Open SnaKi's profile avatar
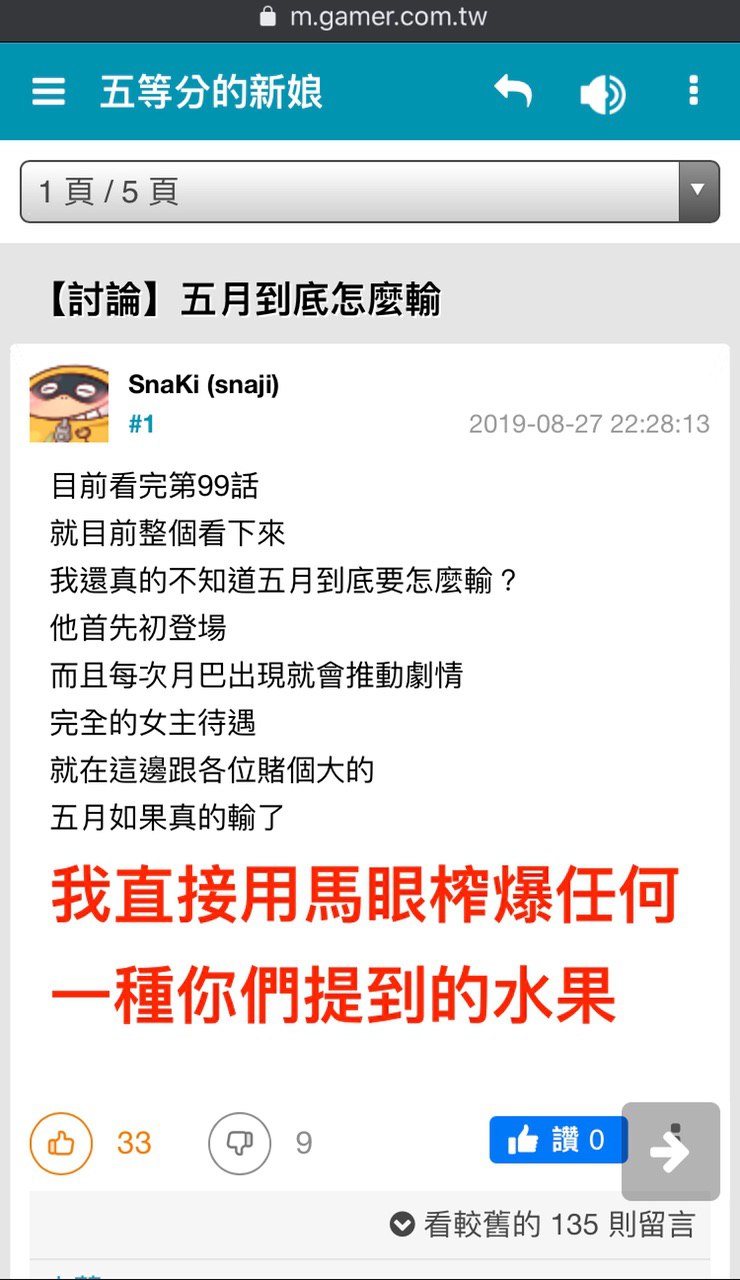Image resolution: width=740 pixels, height=1280 pixels. [69, 404]
